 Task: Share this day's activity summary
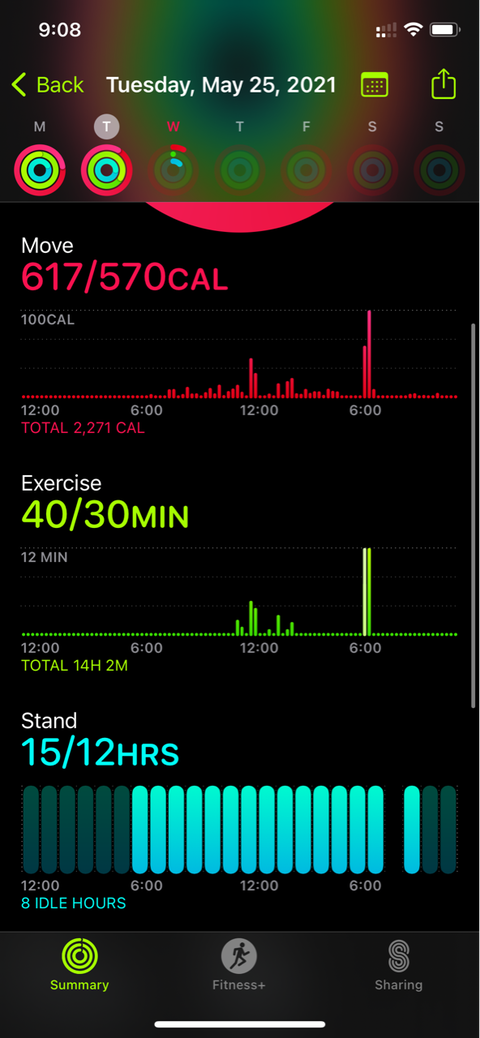(444, 85)
